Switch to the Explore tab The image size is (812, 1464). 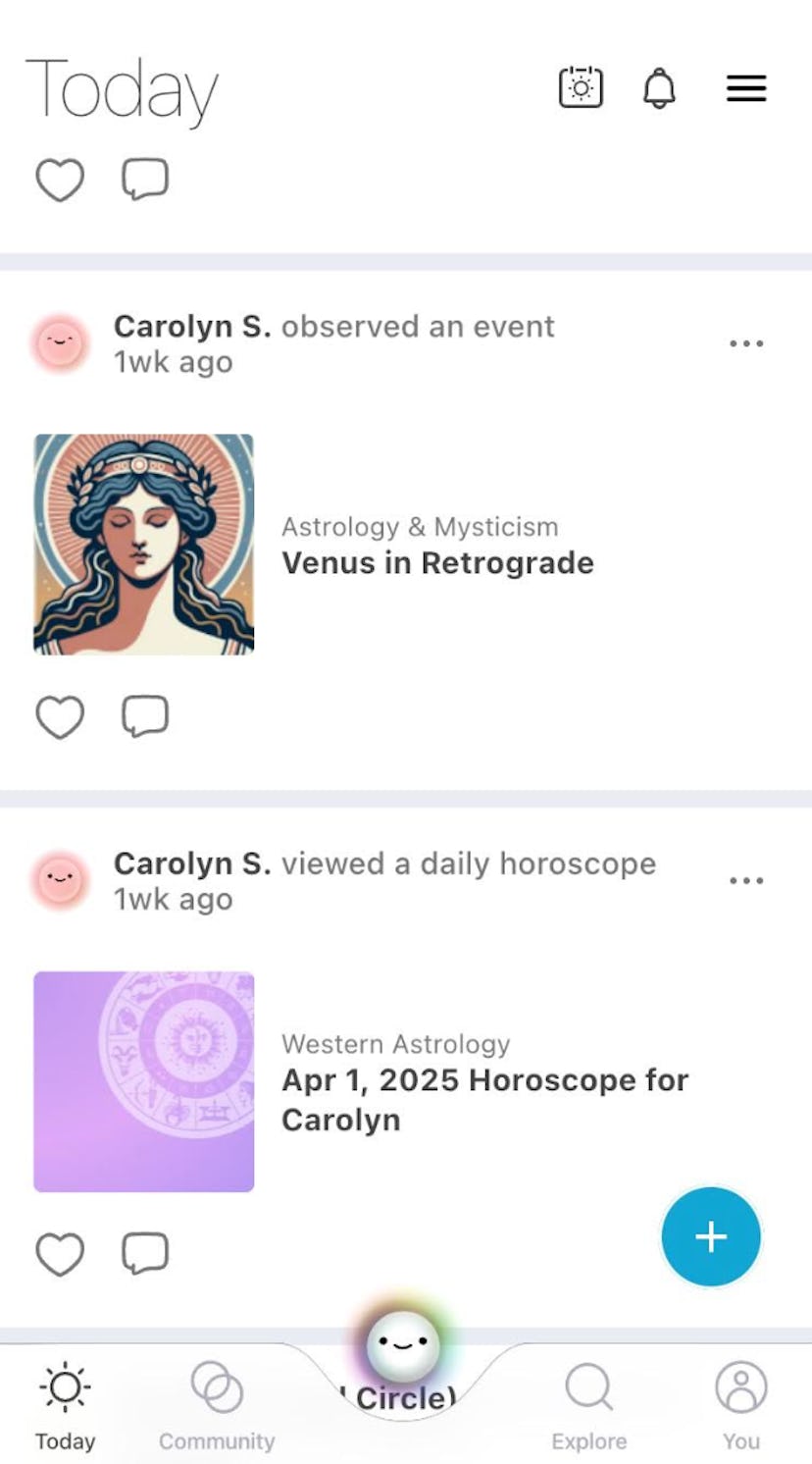(588, 1405)
